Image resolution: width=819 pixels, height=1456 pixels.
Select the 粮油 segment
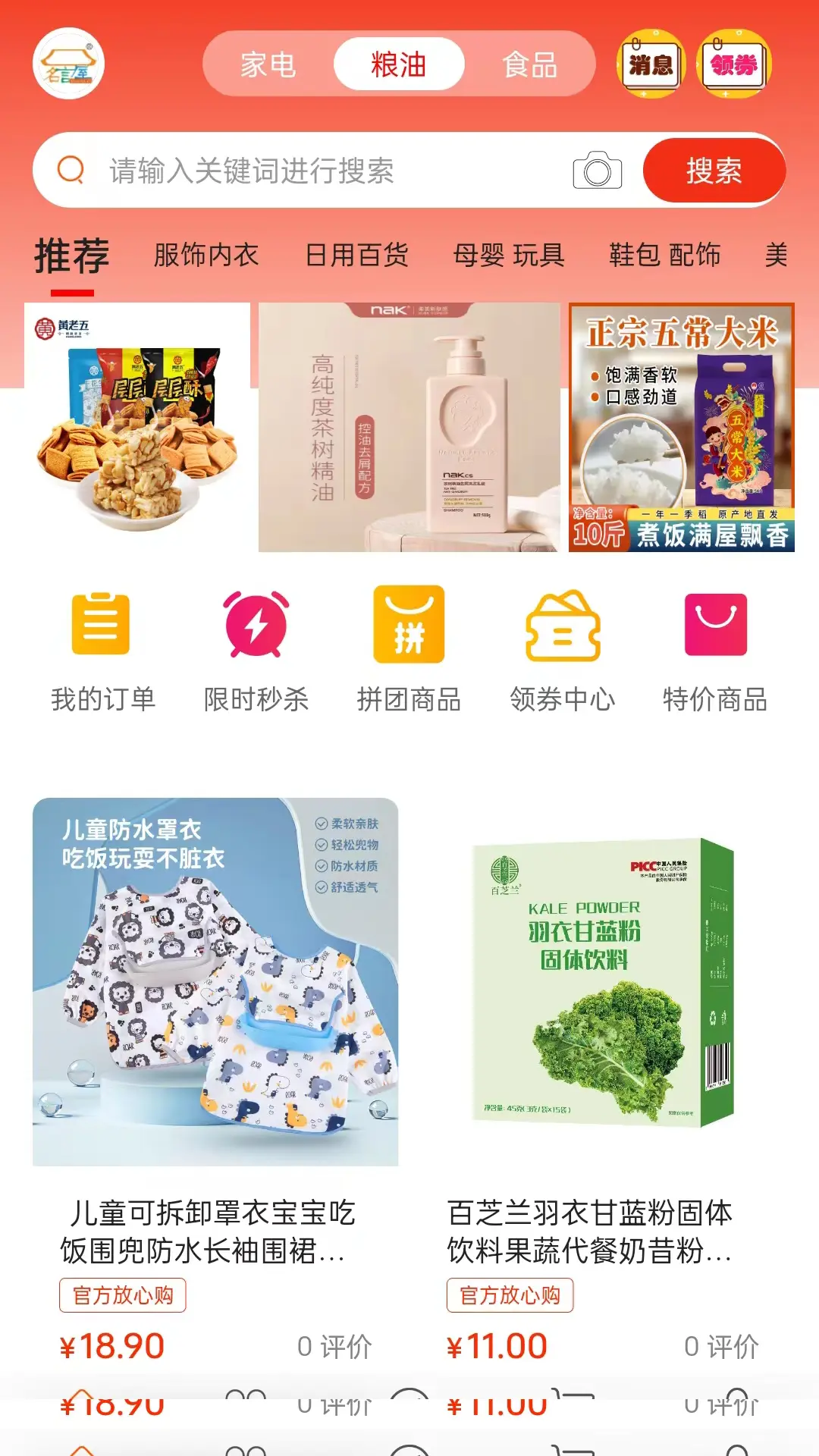click(399, 64)
